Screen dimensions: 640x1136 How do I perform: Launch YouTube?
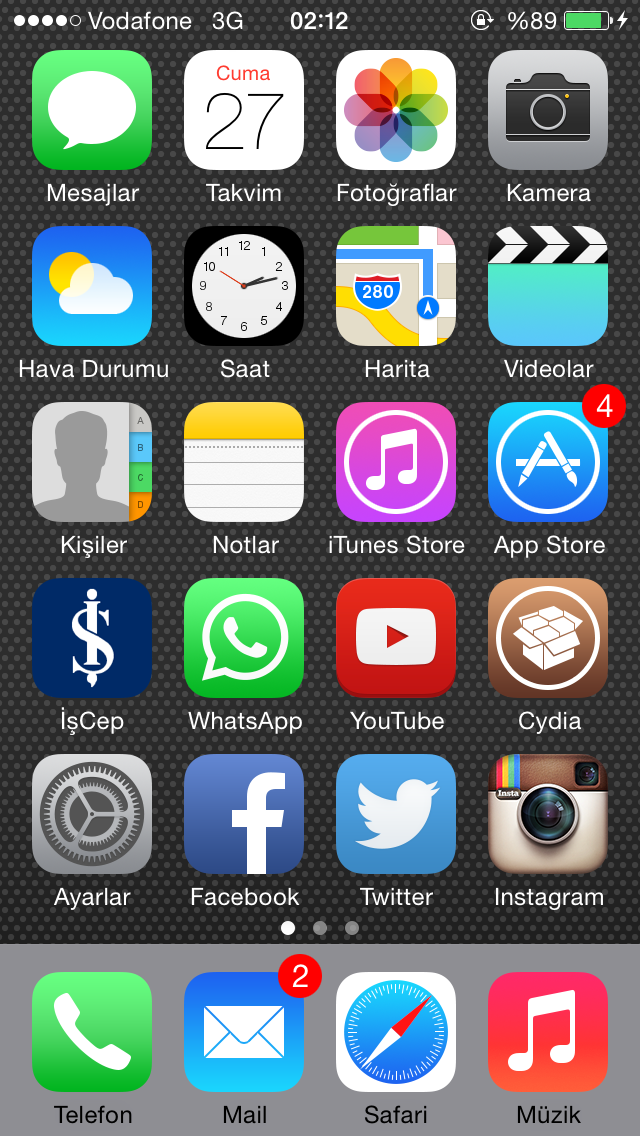pos(396,638)
